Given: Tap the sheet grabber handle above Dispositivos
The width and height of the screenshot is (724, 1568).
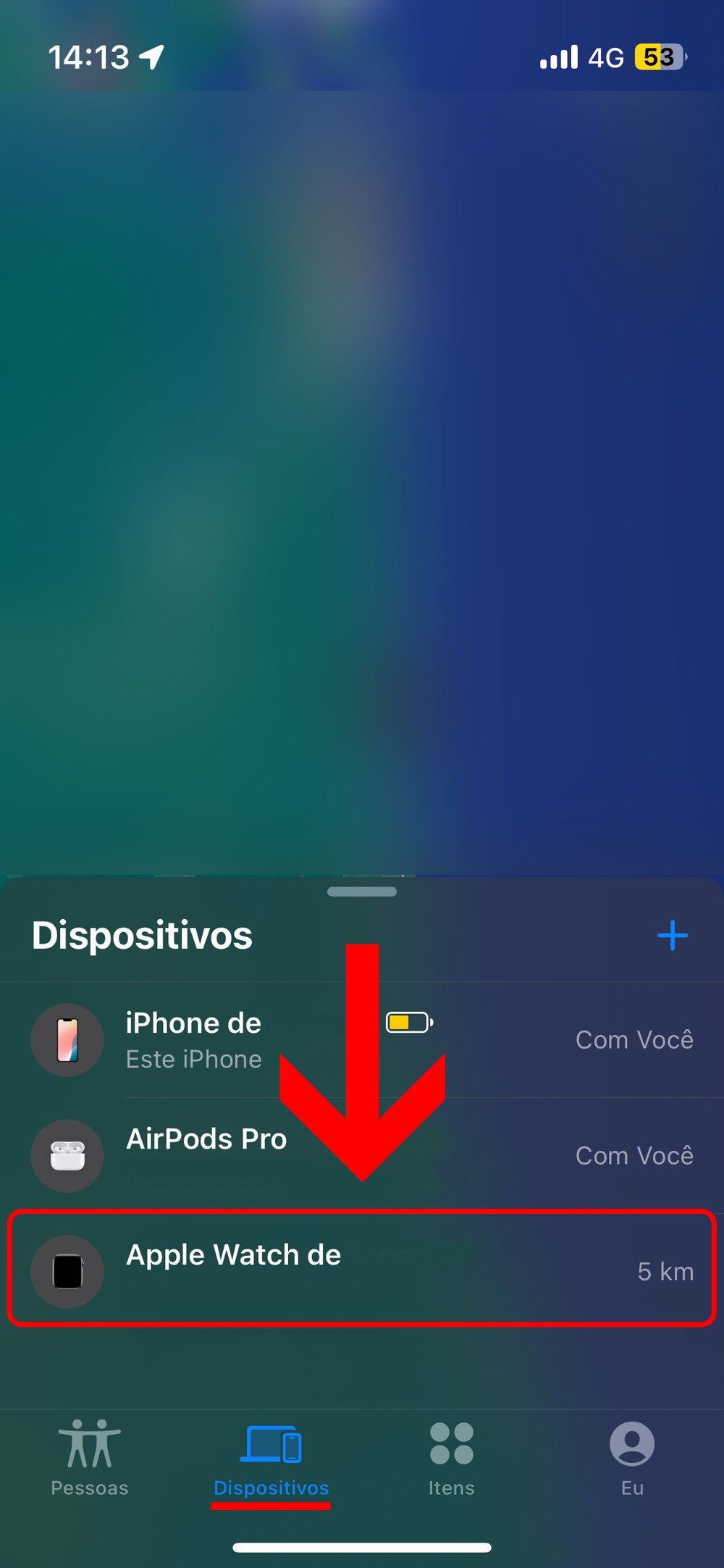Looking at the screenshot, I should click(362, 892).
